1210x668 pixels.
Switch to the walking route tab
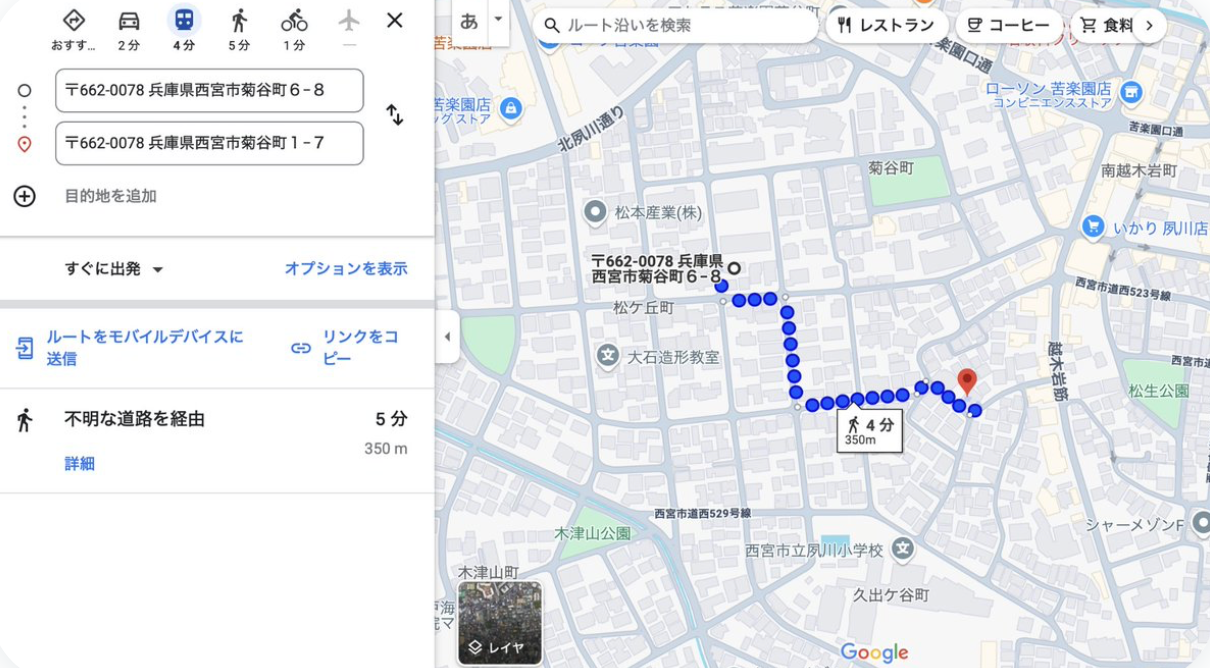[239, 29]
